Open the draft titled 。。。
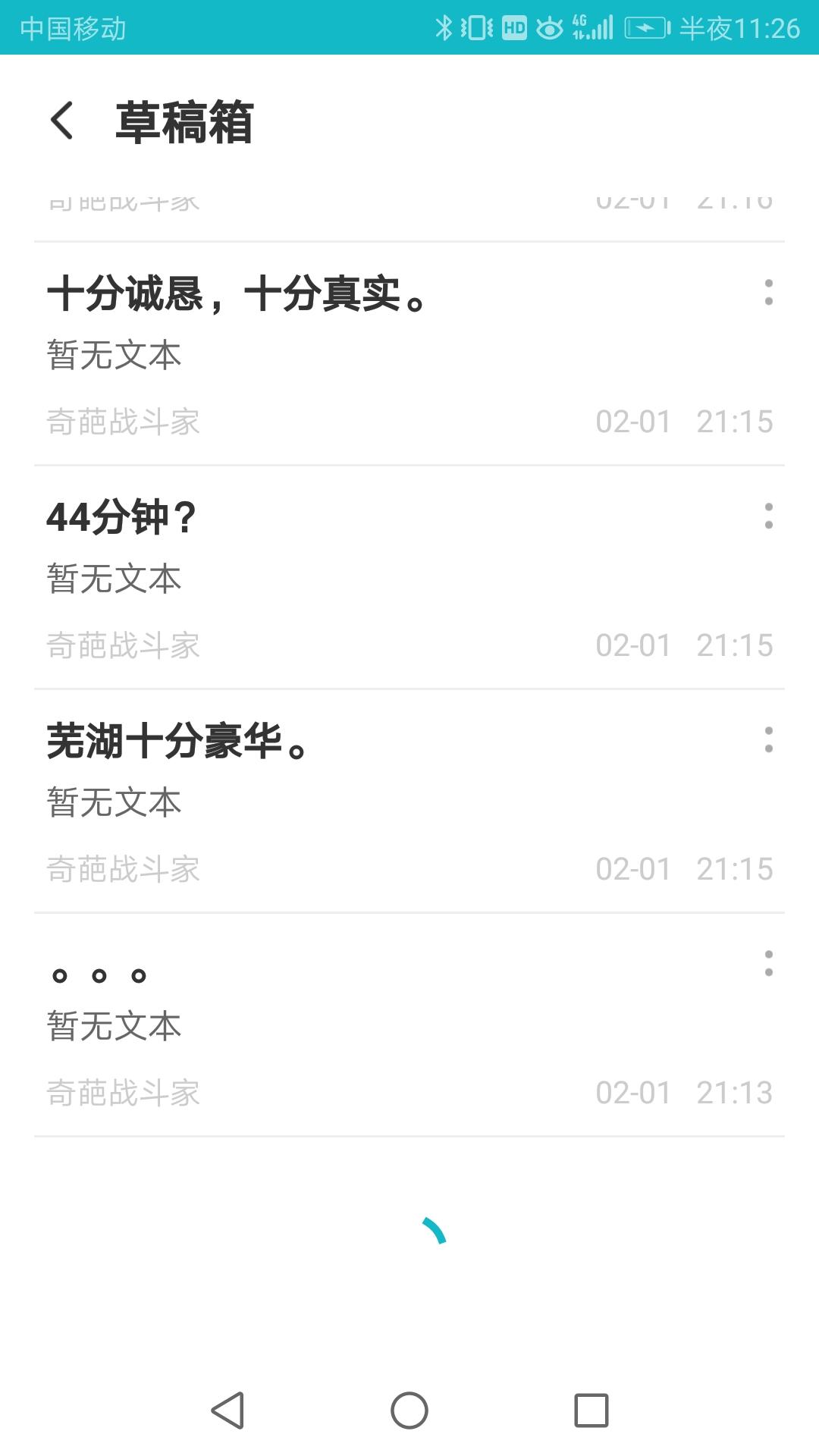The image size is (819, 1456). point(409,1025)
